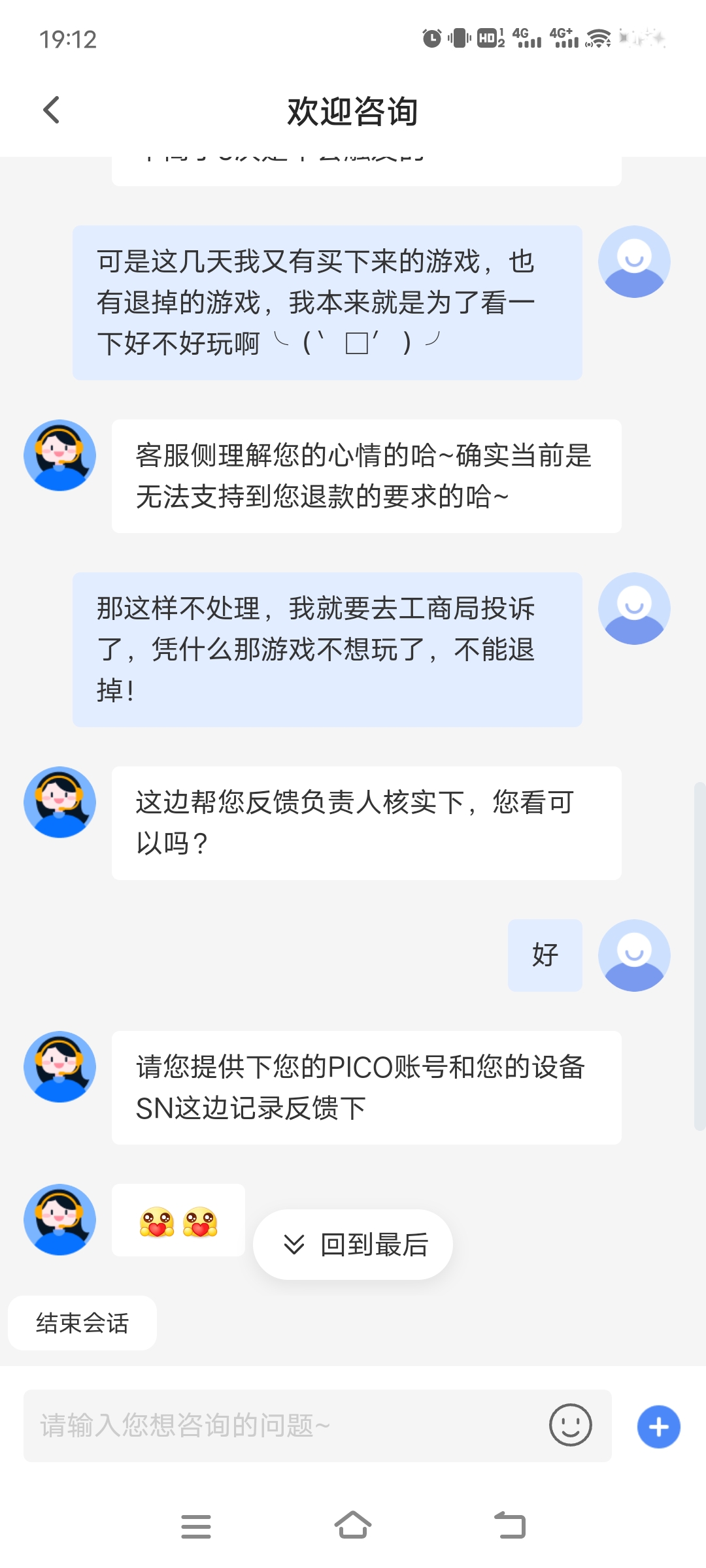Expand newest messages via the down chevron
706x1568 pixels.
point(295,1245)
